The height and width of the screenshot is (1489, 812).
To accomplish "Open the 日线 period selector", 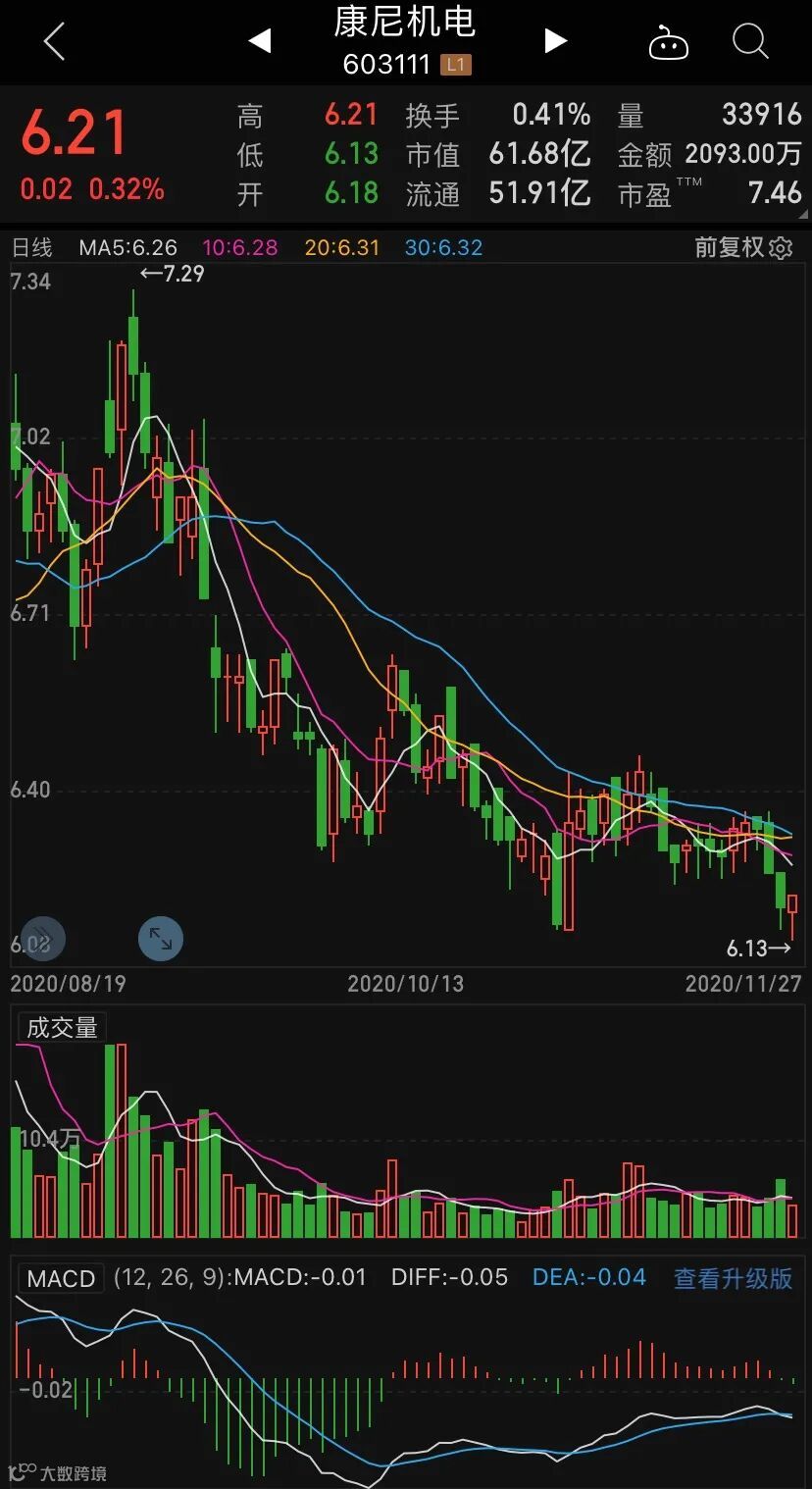I will pos(32,247).
